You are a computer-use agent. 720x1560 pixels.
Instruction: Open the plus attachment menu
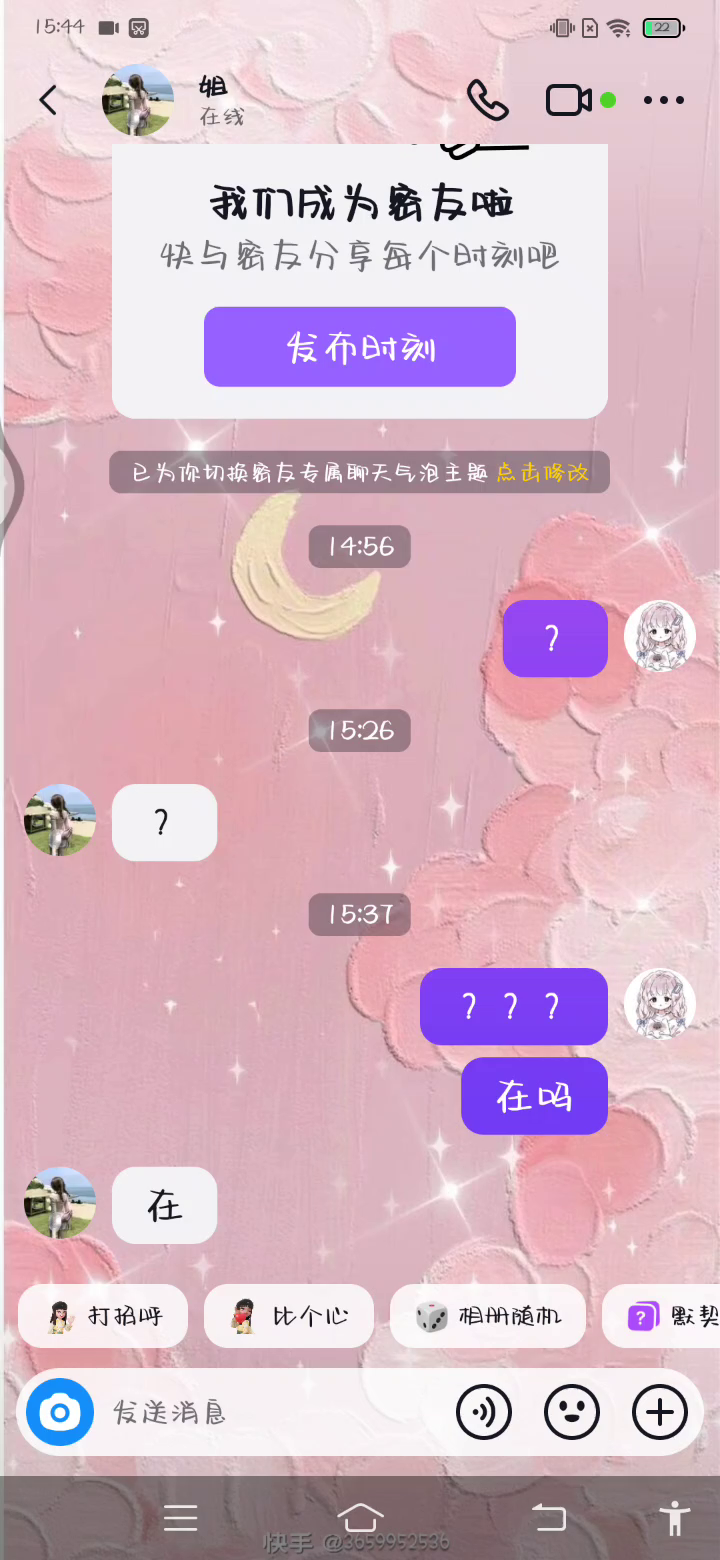(660, 1412)
